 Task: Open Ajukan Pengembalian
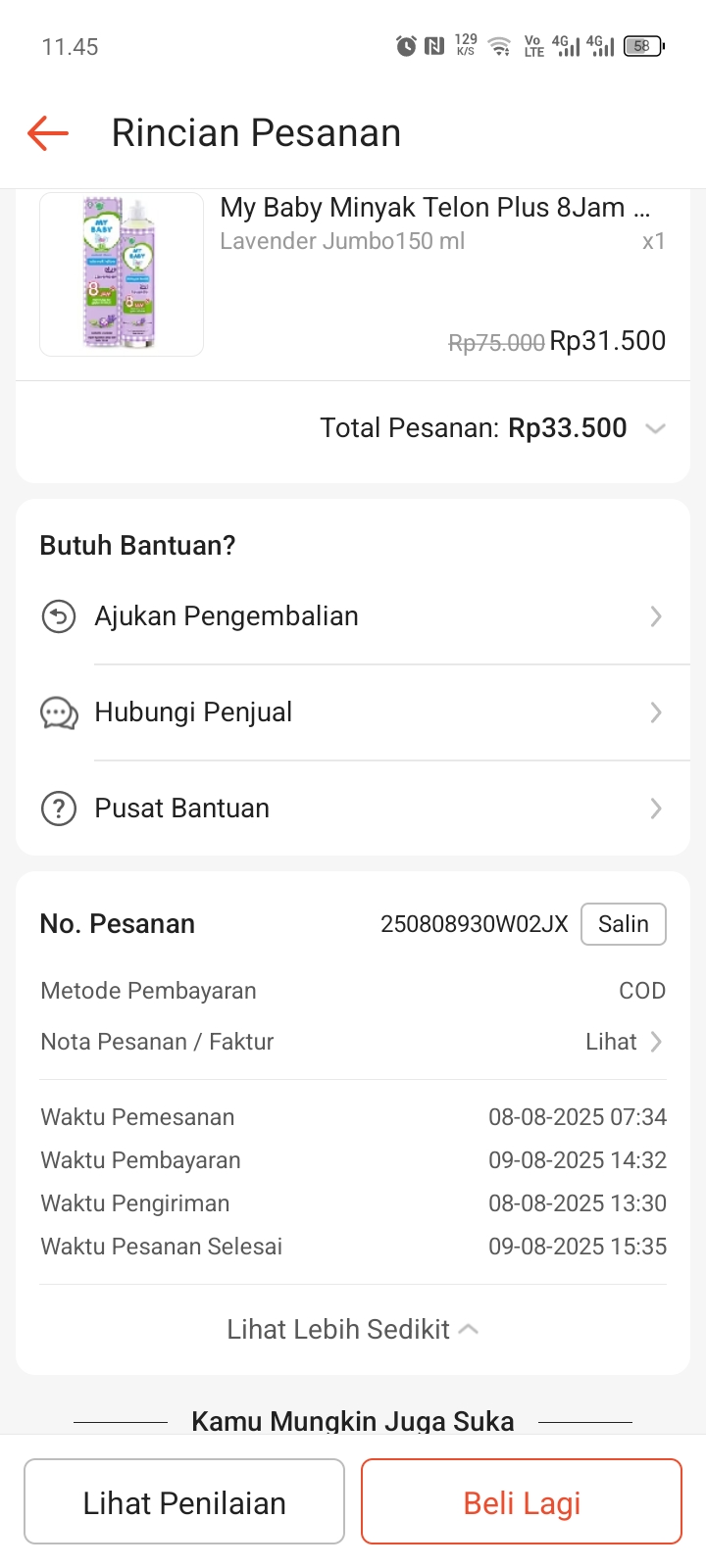(x=353, y=616)
